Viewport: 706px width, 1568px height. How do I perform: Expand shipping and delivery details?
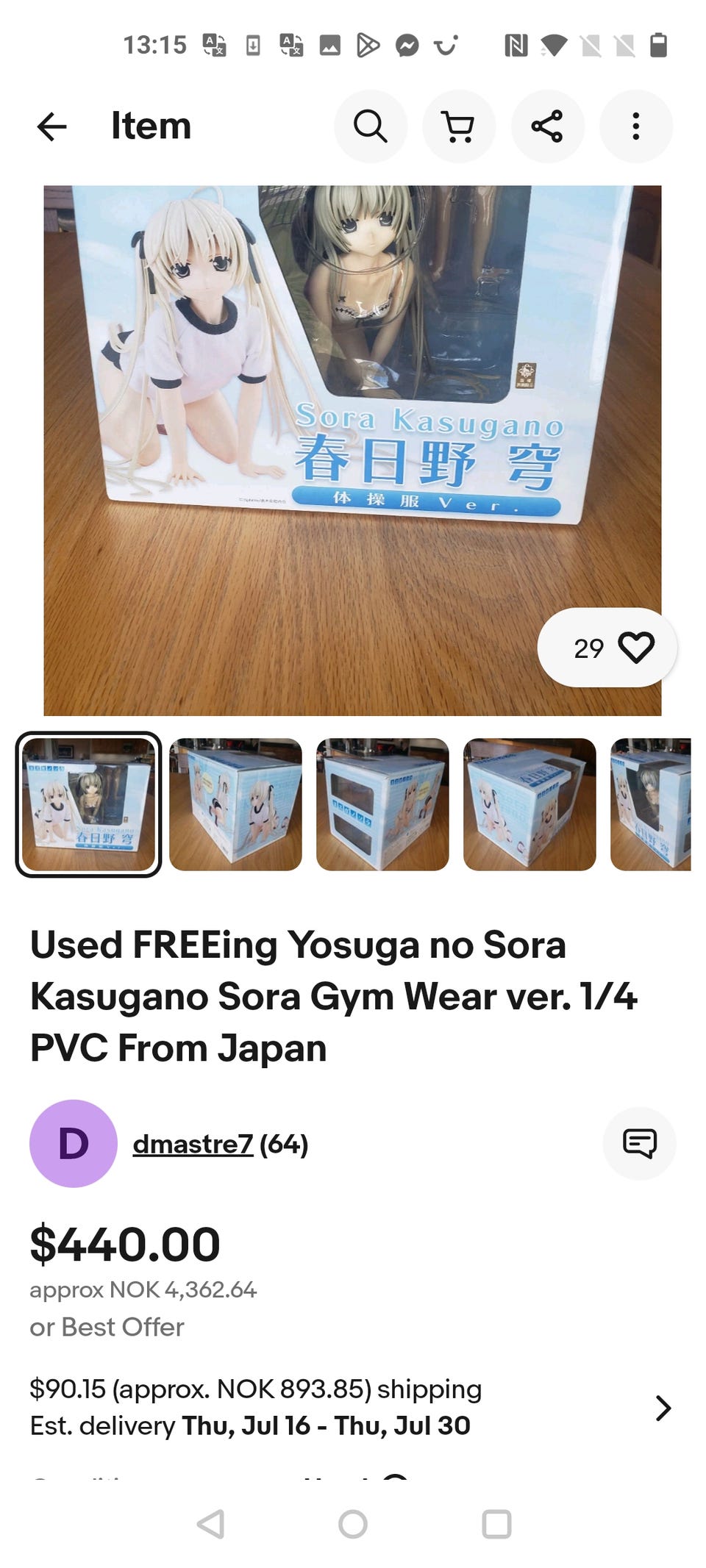click(x=352, y=1408)
